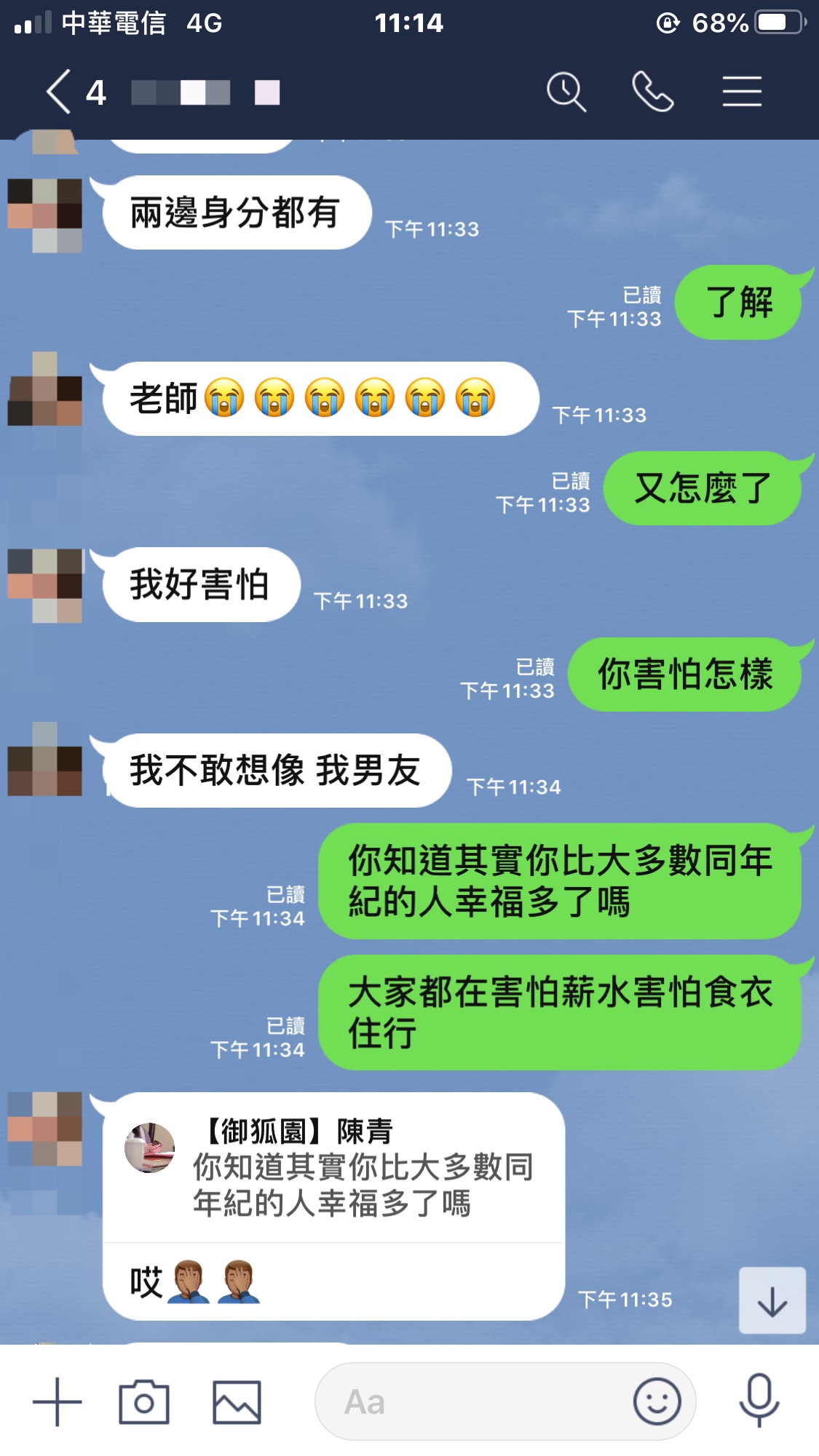Open the camera to take a photo
Viewport: 819px width, 1456px height.
pyautogui.click(x=144, y=1401)
